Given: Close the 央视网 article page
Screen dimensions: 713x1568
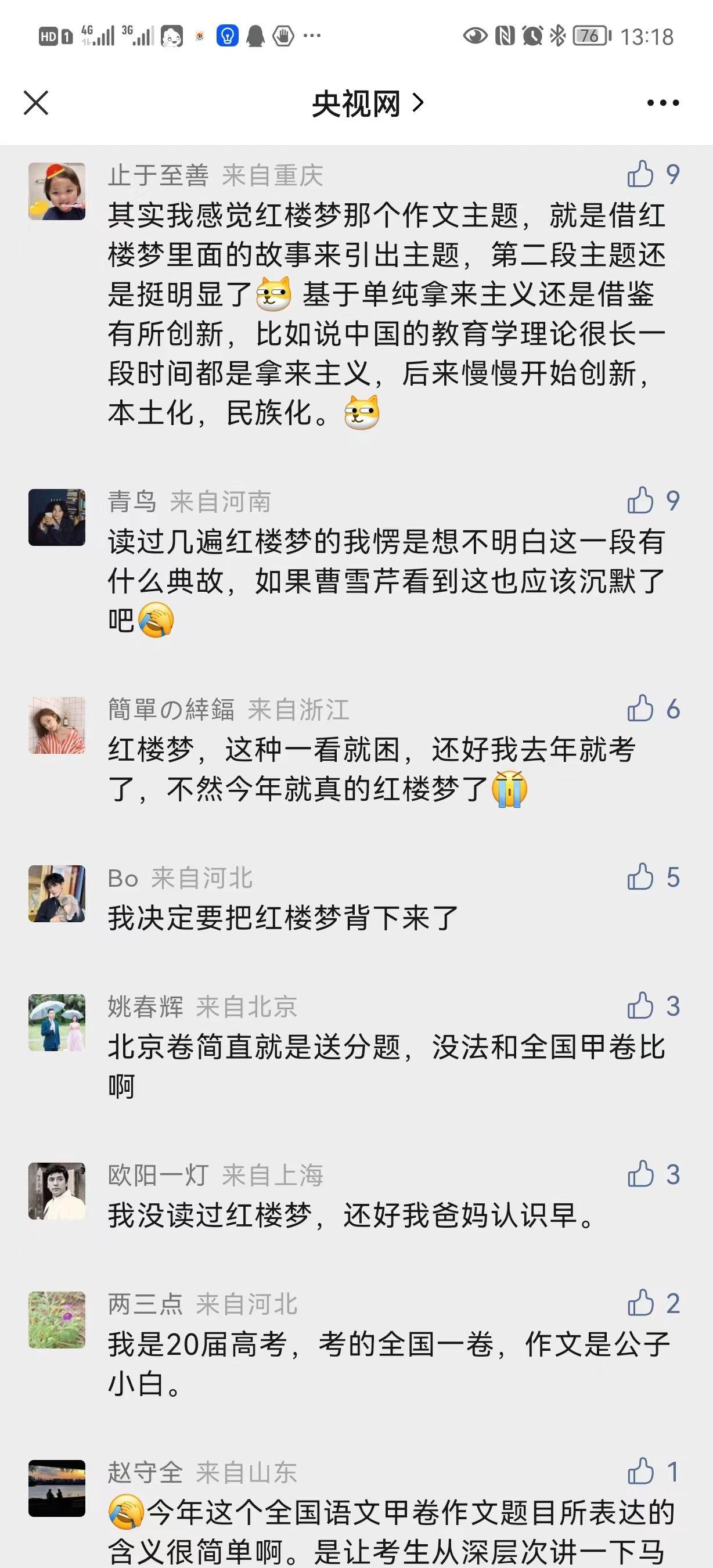Looking at the screenshot, I should [x=36, y=103].
